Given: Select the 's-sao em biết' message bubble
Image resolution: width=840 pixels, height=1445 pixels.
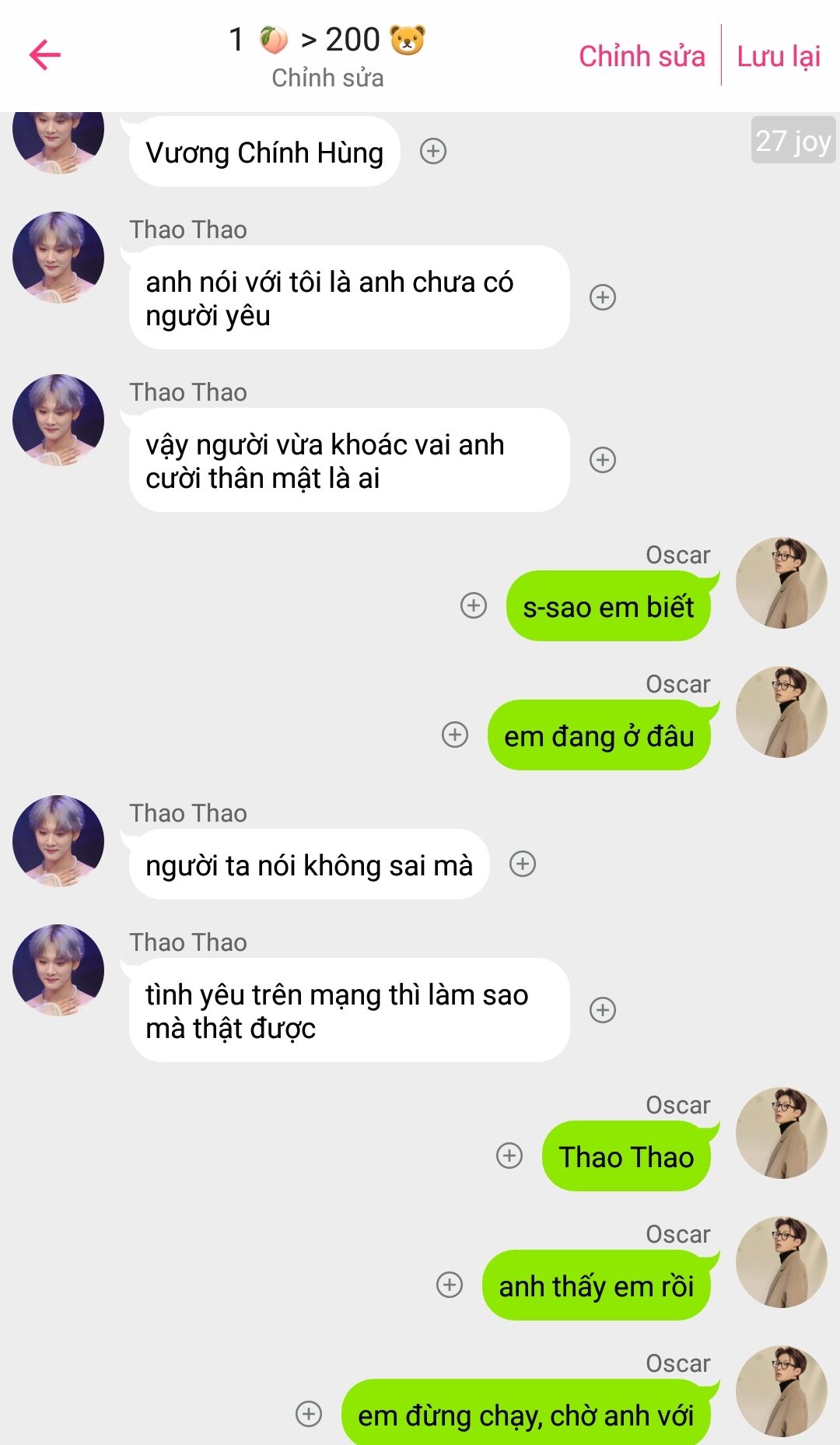Looking at the screenshot, I should [608, 607].
